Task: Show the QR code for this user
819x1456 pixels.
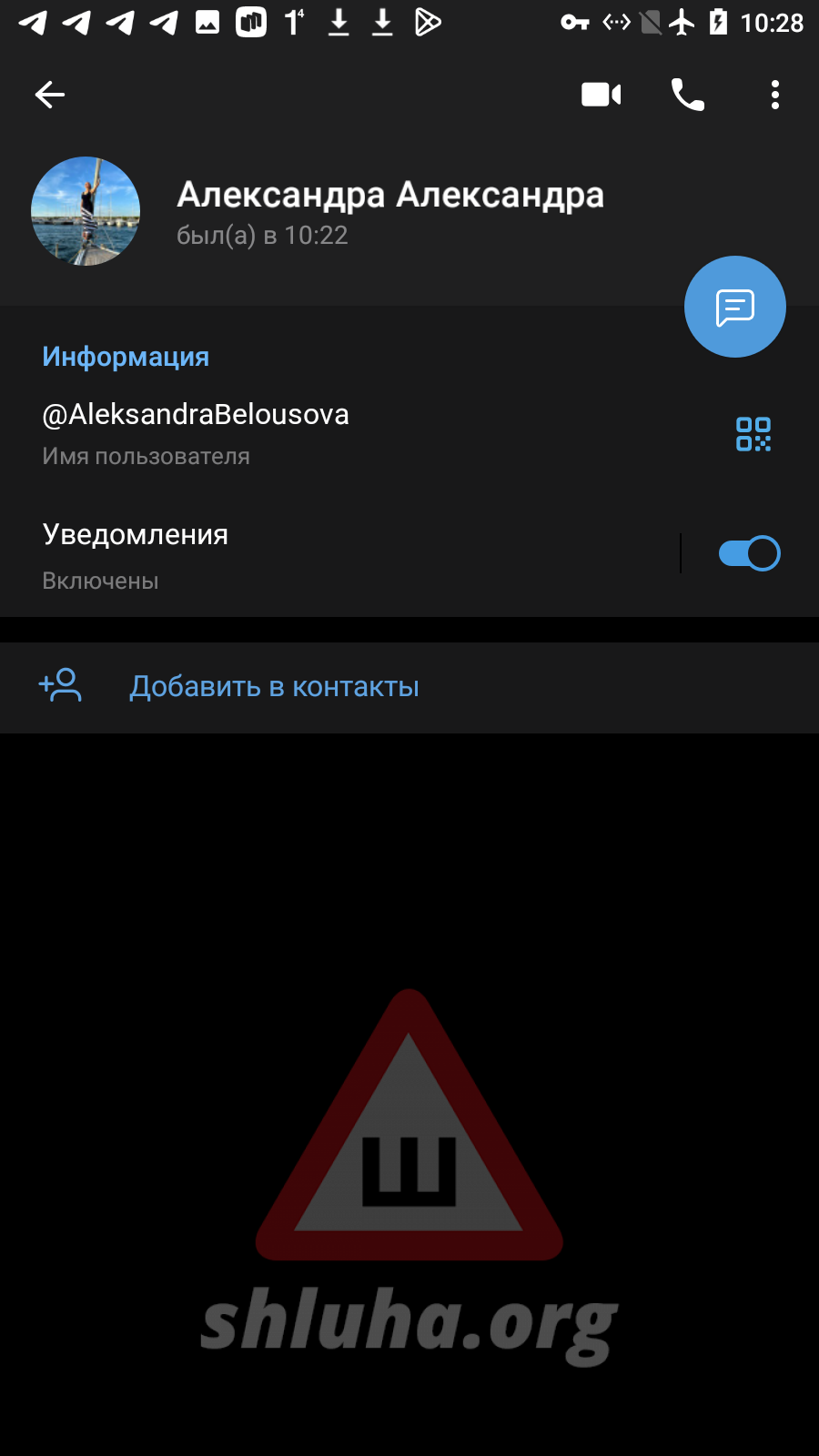Action: pyautogui.click(x=753, y=434)
